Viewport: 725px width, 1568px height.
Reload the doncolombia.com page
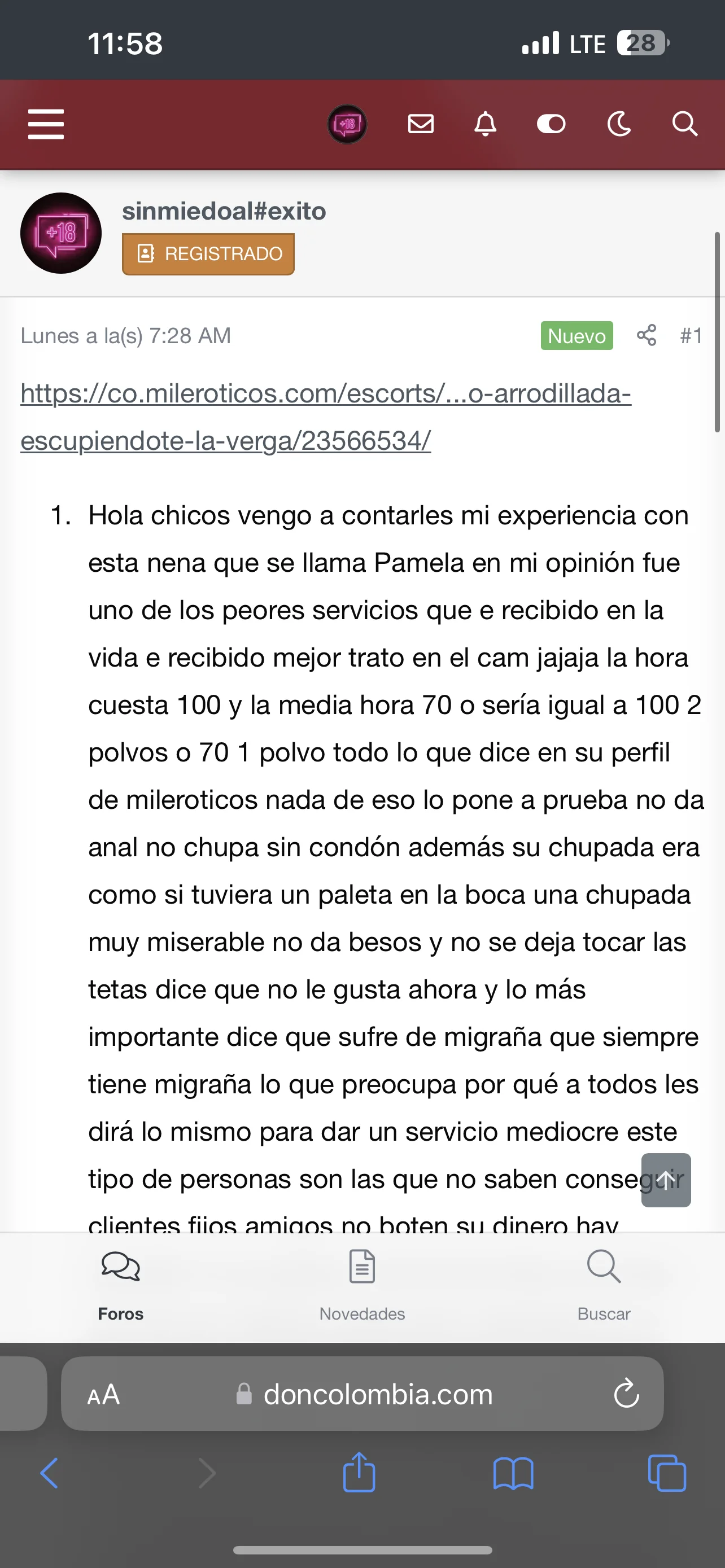[626, 1394]
